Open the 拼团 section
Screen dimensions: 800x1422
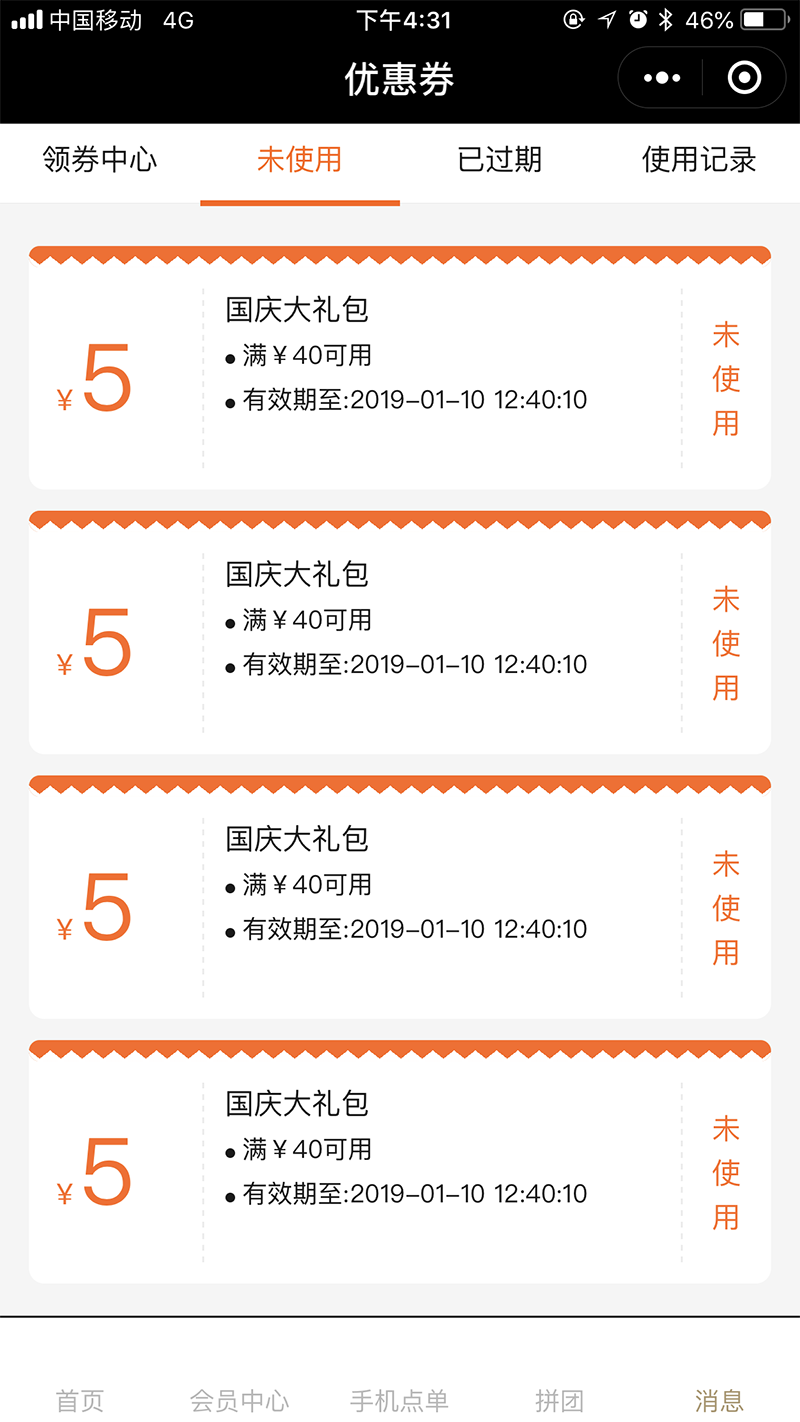tap(560, 1400)
